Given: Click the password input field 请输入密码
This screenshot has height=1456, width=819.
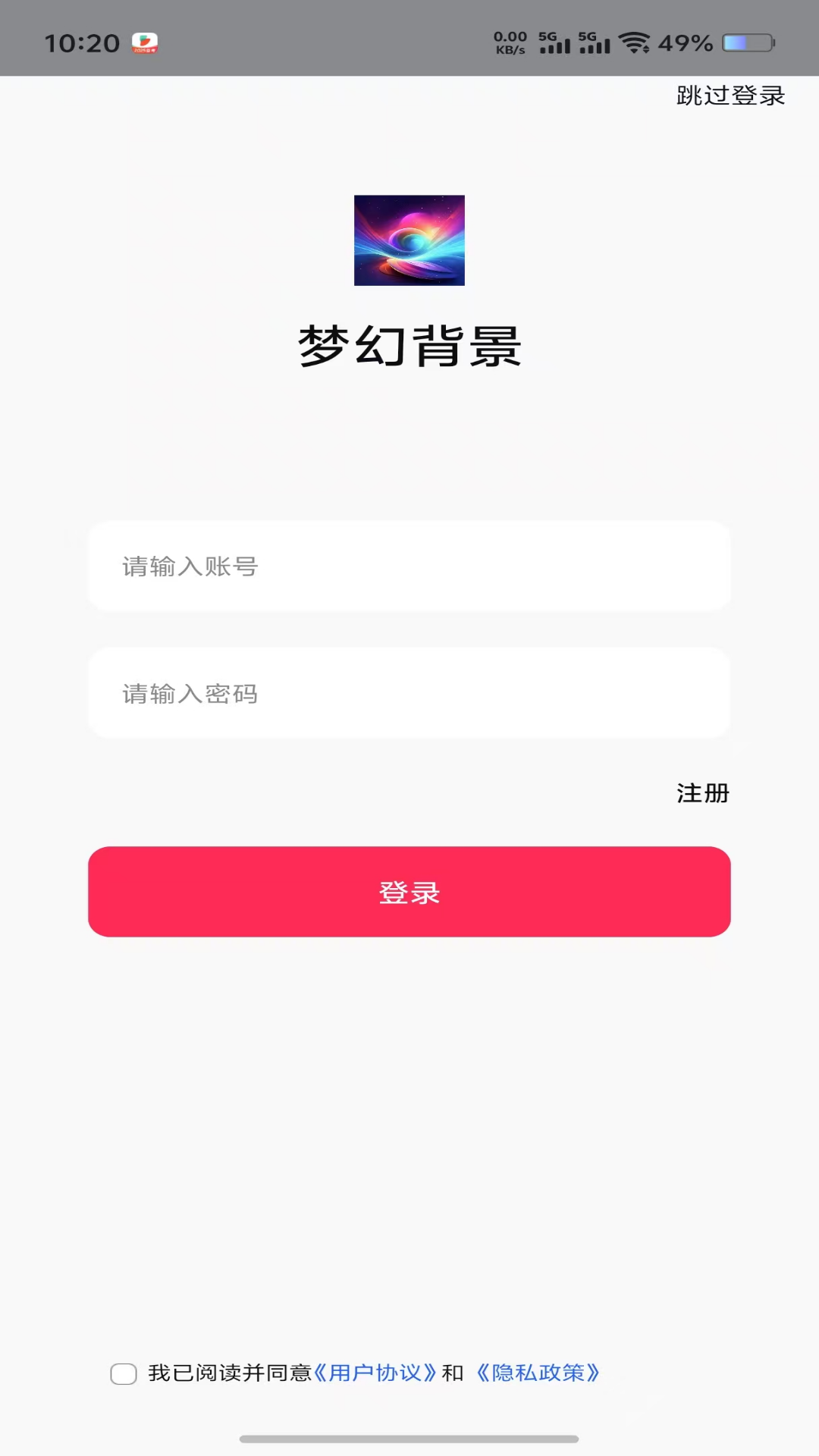Looking at the screenshot, I should (409, 693).
